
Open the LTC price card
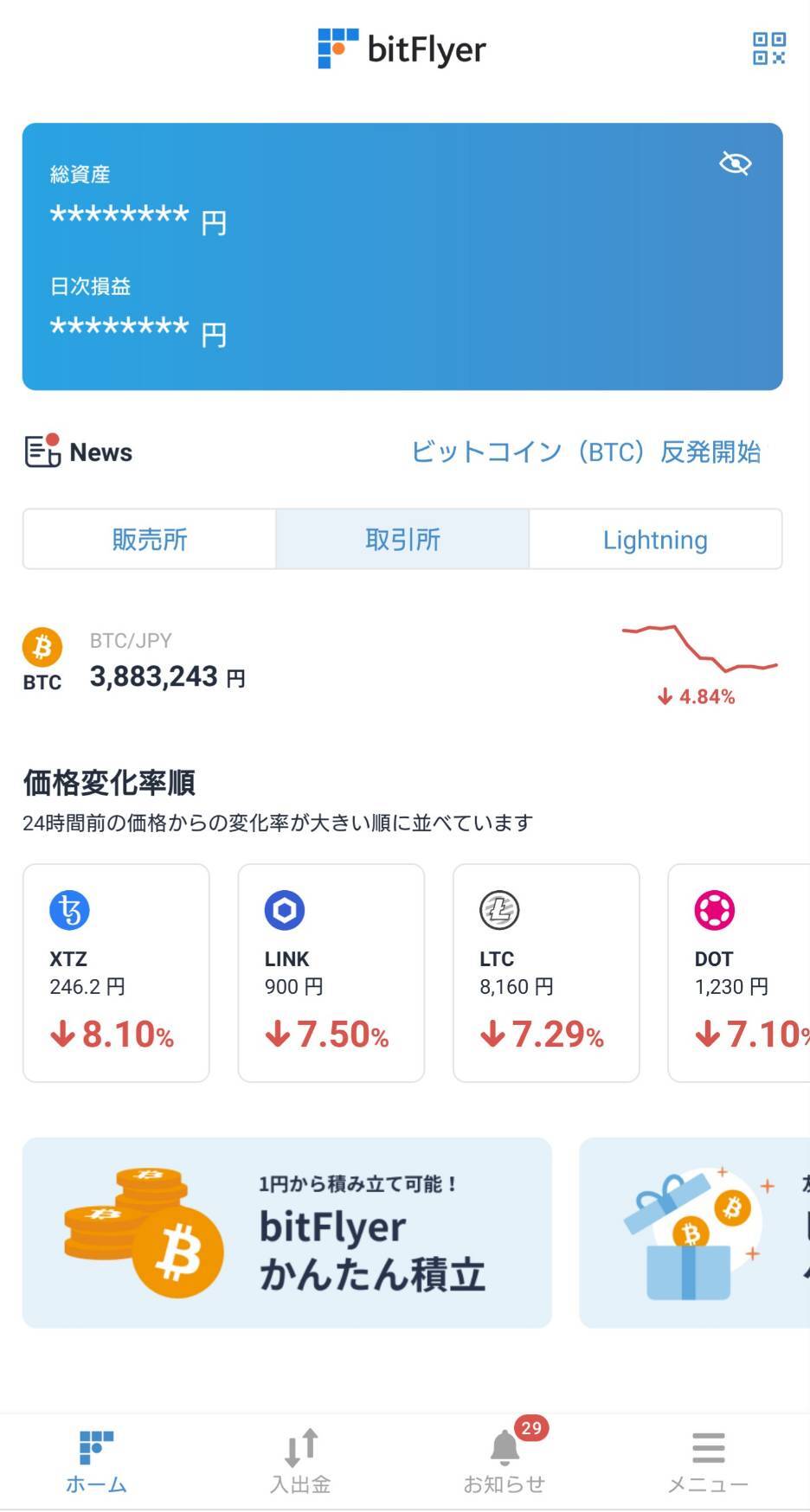coord(546,972)
